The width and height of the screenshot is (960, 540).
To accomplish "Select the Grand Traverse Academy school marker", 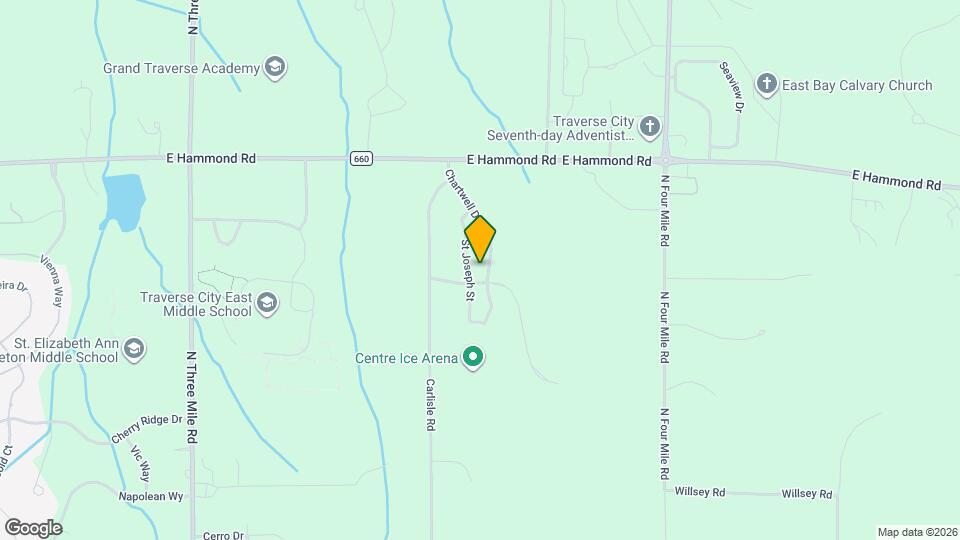I will [275, 68].
